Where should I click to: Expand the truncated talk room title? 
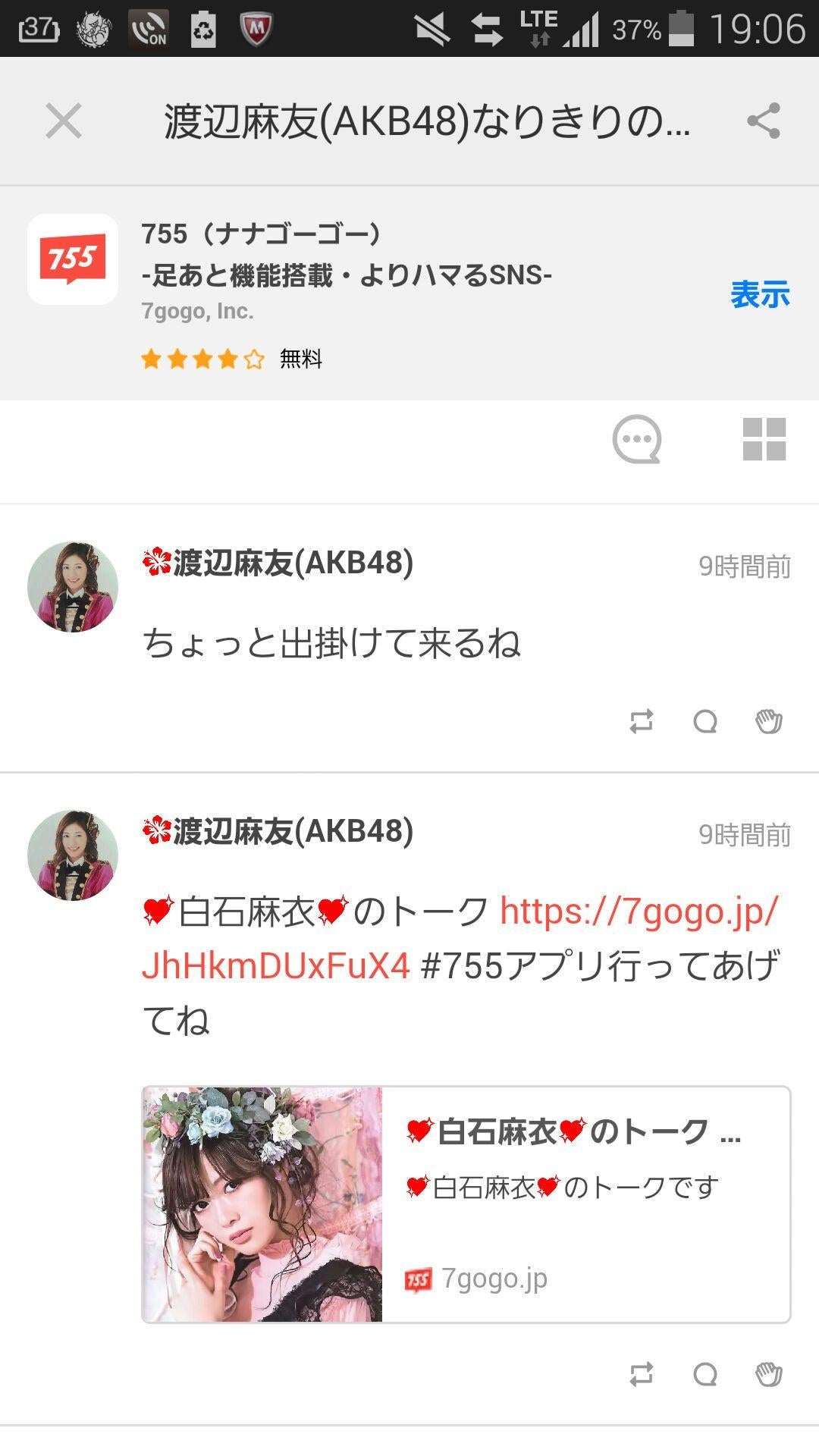(425, 121)
